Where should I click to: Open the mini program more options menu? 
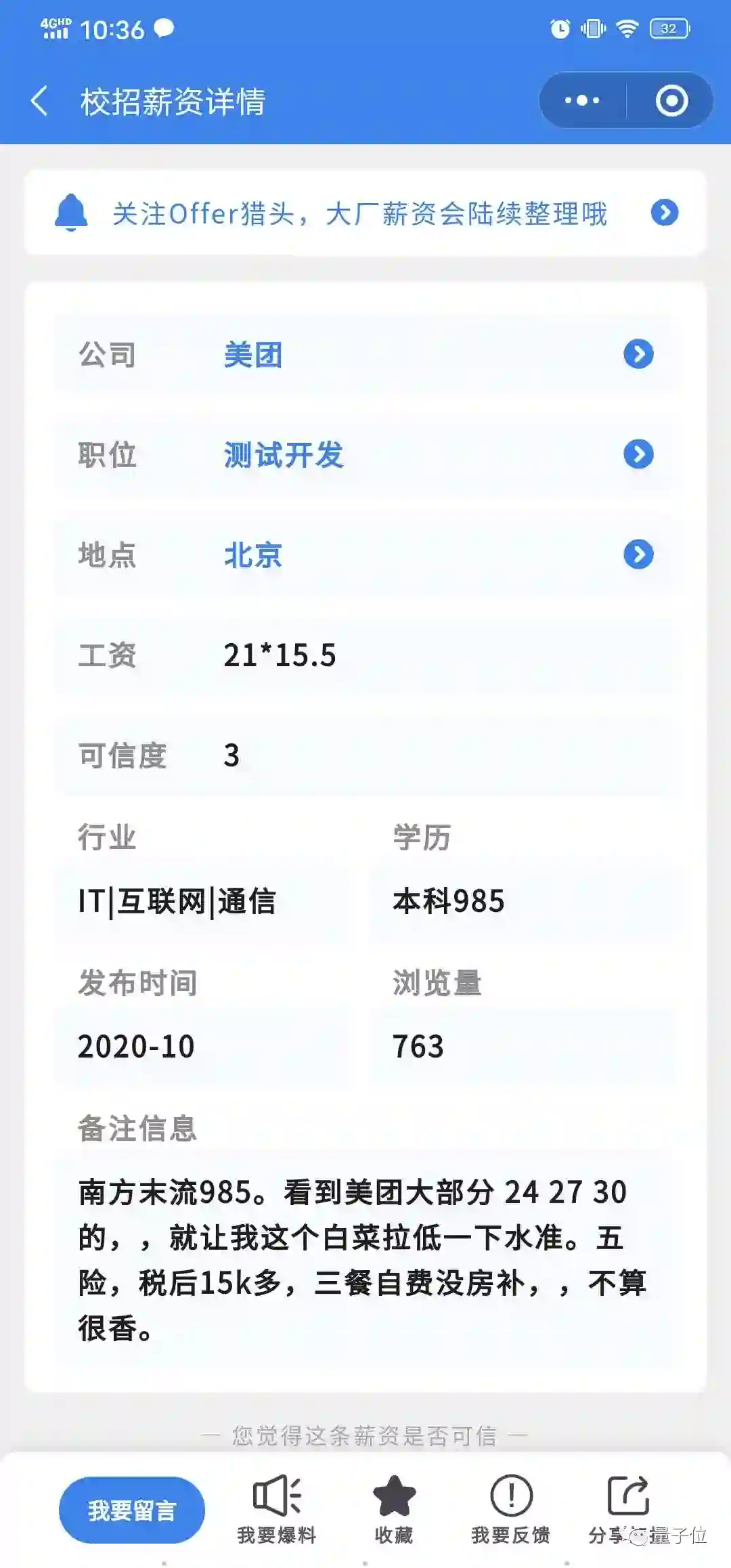[x=582, y=101]
